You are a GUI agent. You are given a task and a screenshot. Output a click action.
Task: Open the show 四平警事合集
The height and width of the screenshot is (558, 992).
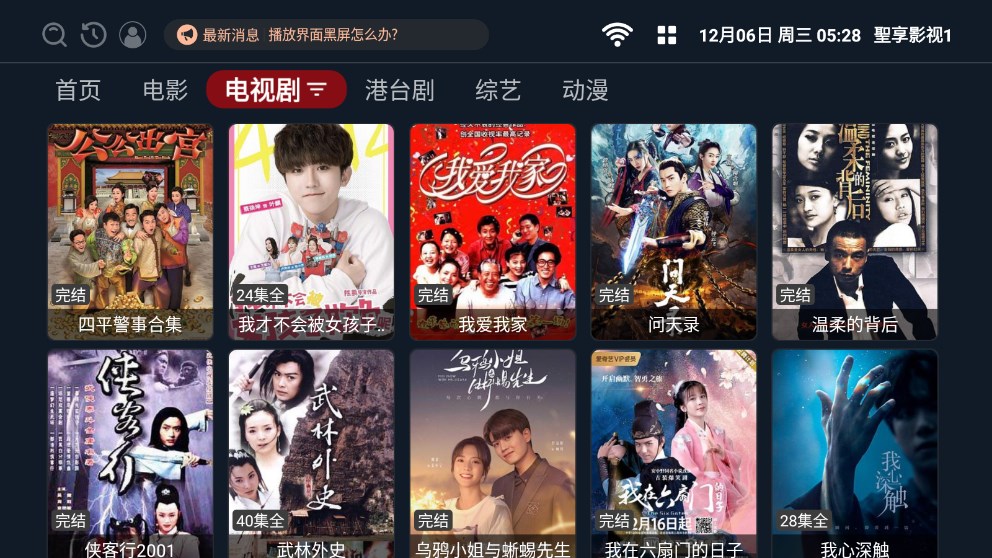coord(130,231)
